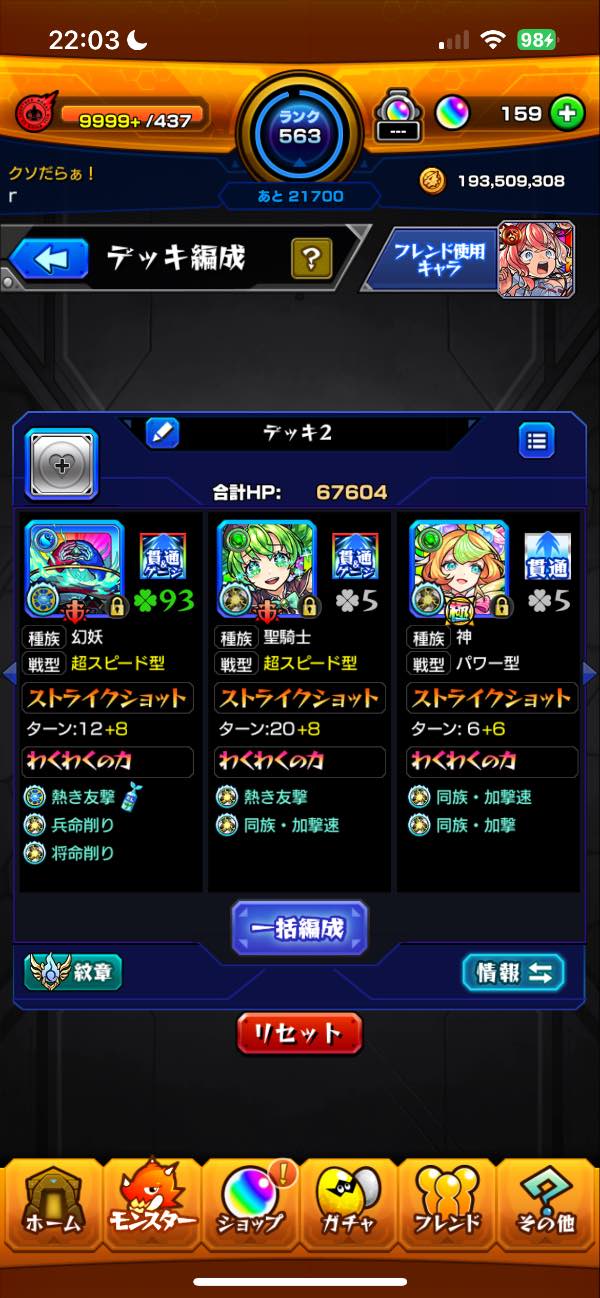The width and height of the screenshot is (600, 1298).
Task: Open the deck list icon
Action: click(536, 439)
